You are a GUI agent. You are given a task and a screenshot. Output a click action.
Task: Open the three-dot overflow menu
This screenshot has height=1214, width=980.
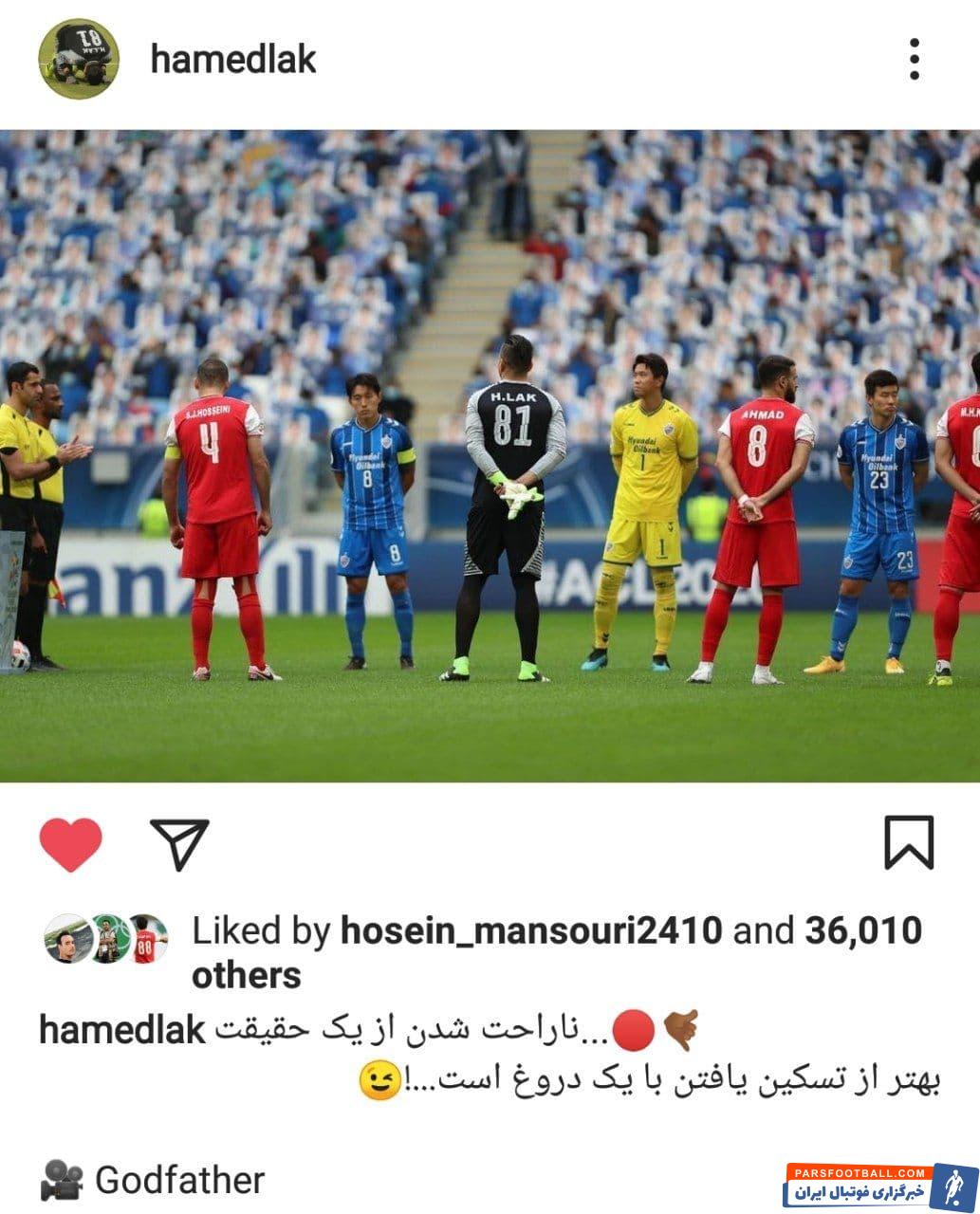(914, 59)
